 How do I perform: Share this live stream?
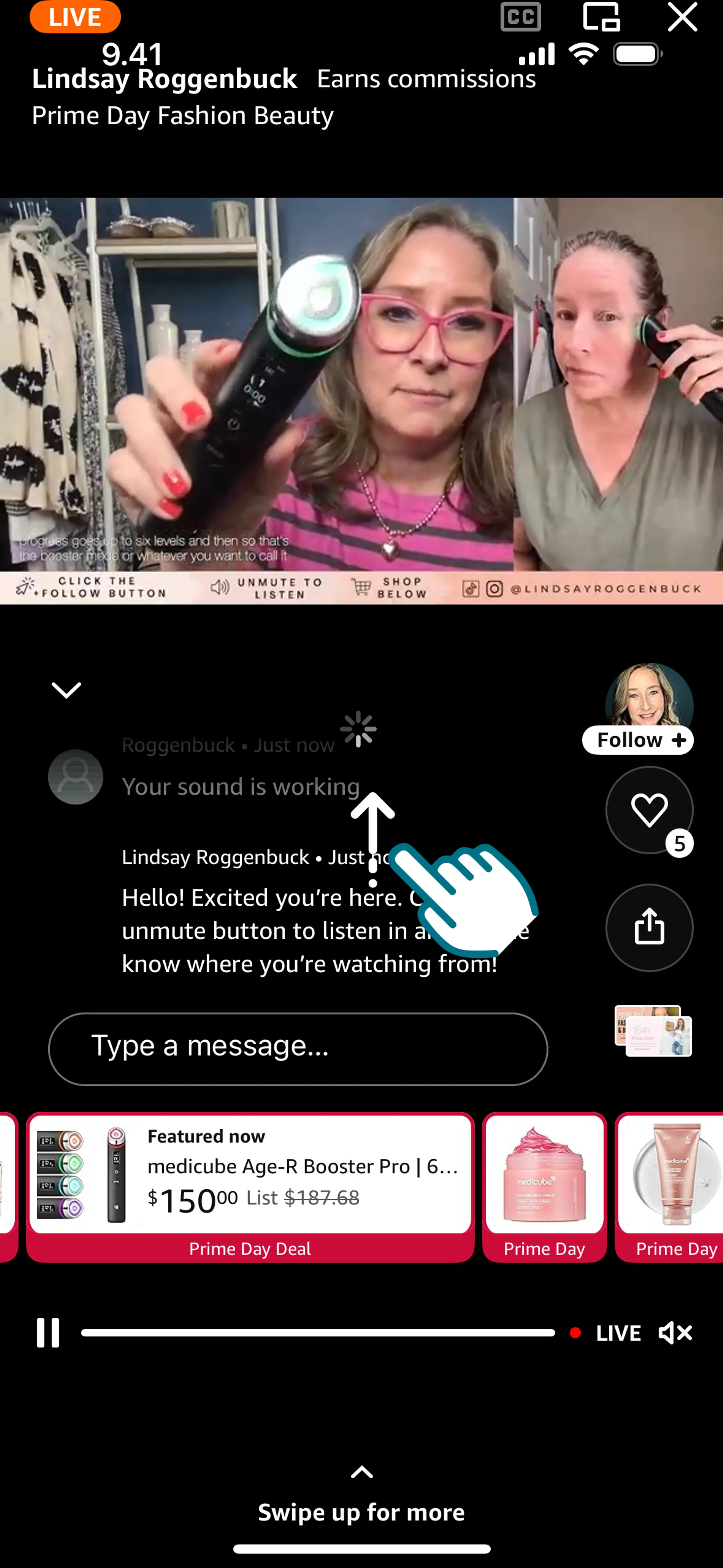click(x=649, y=927)
